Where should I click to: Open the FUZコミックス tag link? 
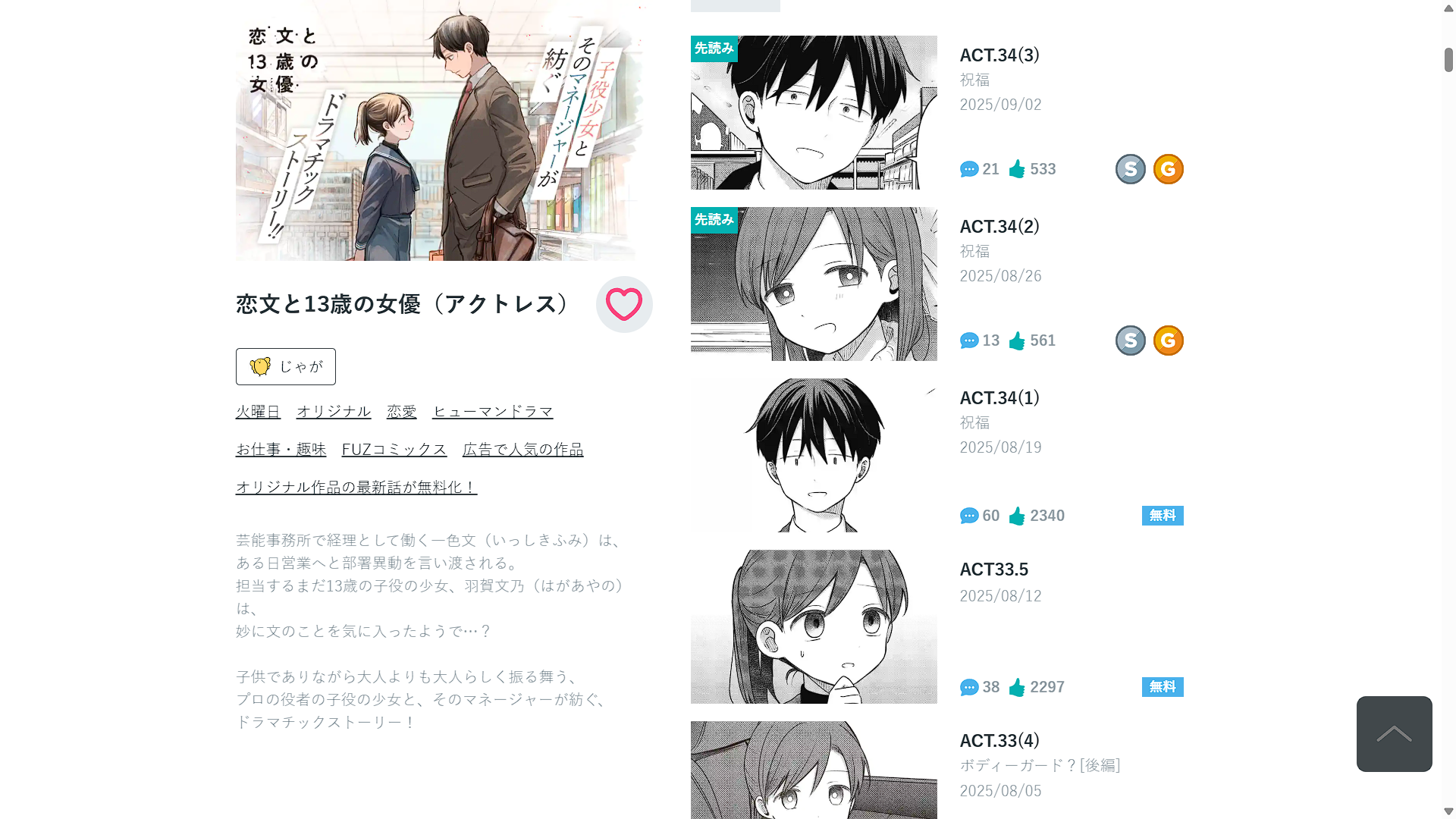click(x=394, y=449)
